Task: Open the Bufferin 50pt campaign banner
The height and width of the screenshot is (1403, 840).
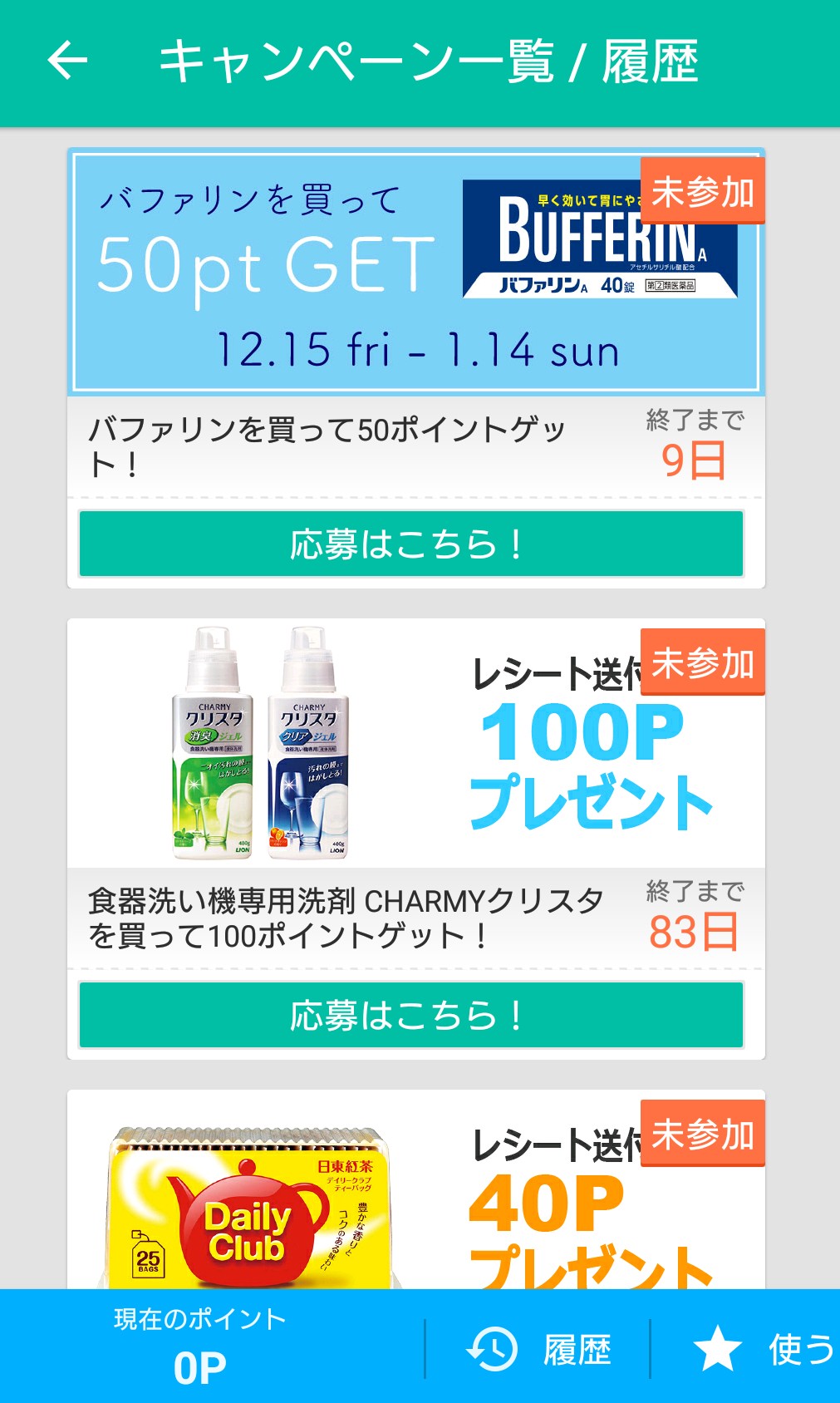Action: tap(415, 271)
